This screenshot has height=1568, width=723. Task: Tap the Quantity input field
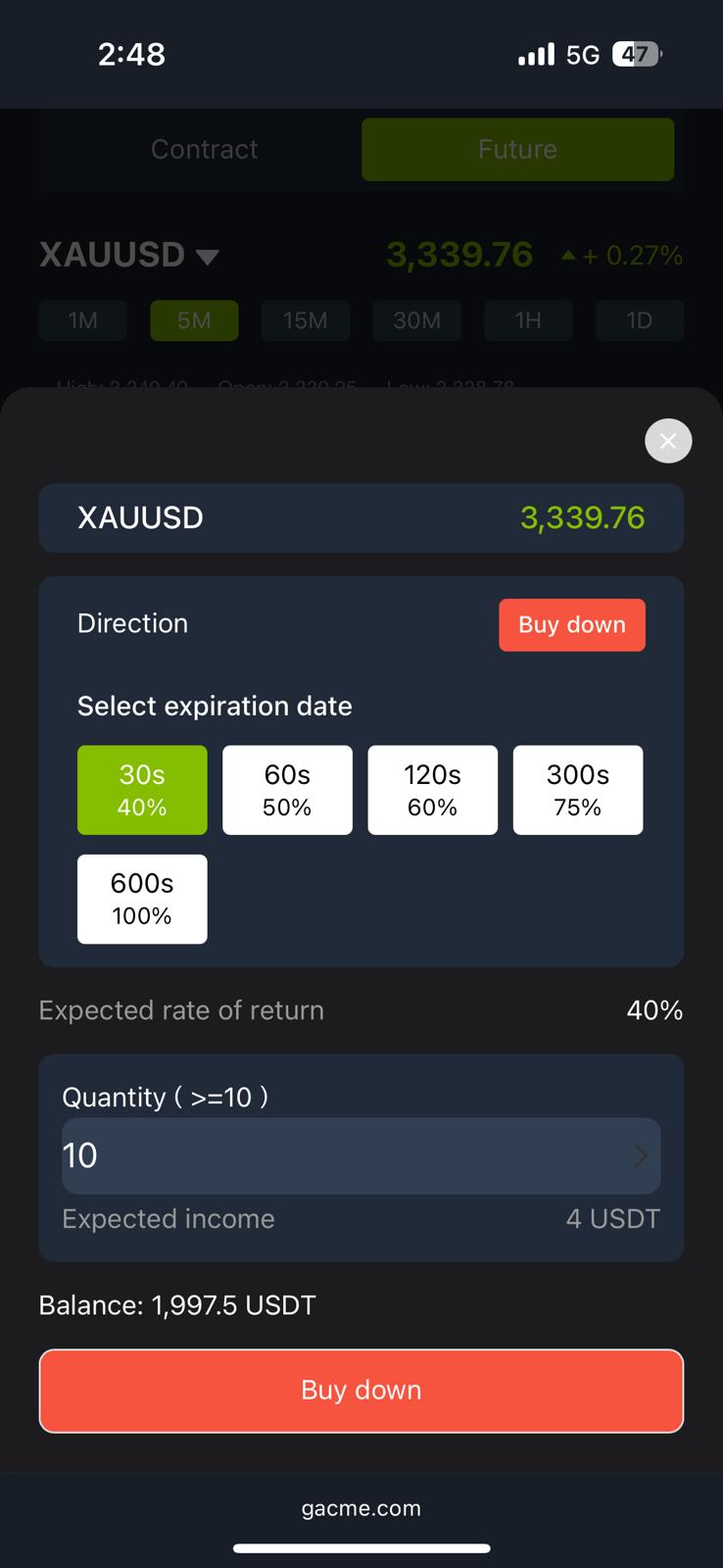[x=361, y=1155]
